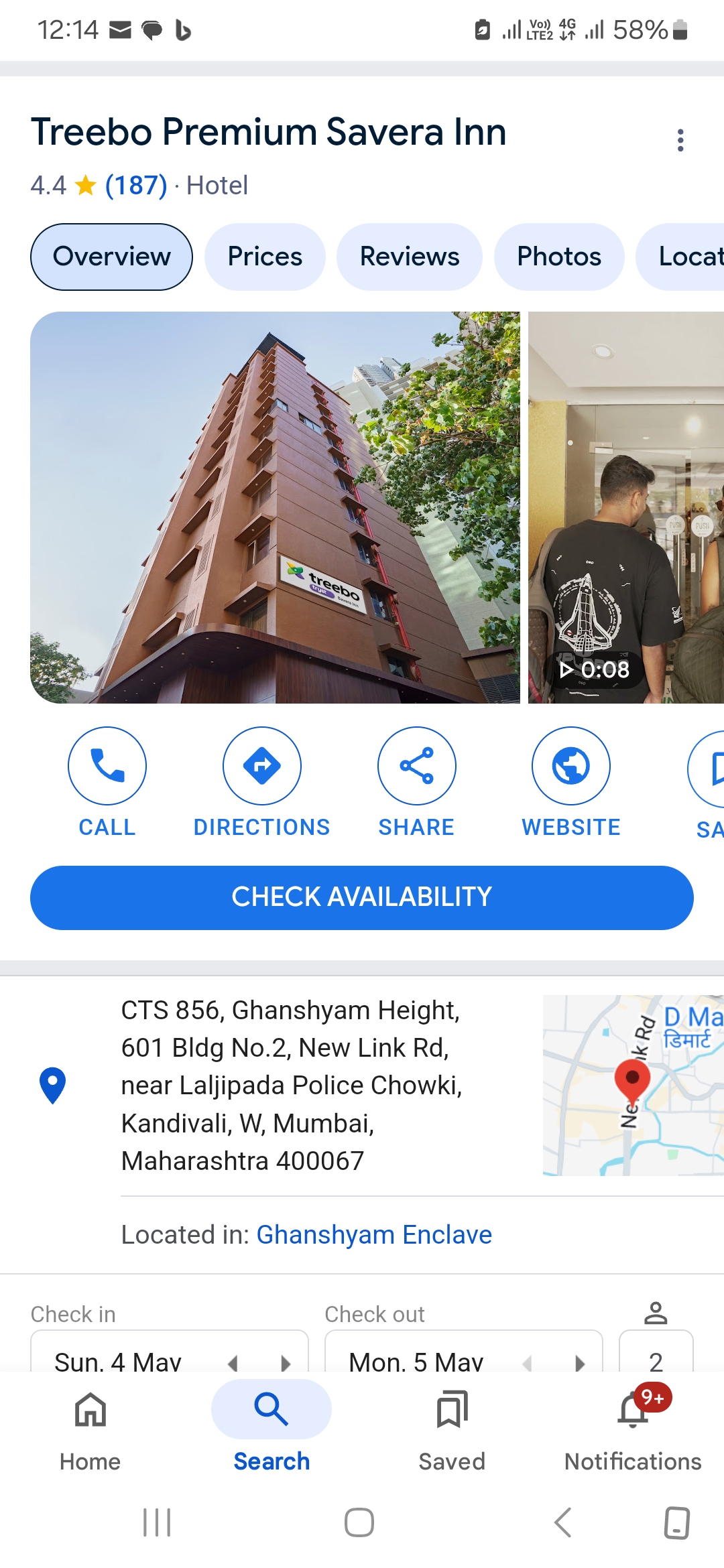Open the map preview thumbnail
Viewport: 724px width, 1568px height.
(x=633, y=1085)
